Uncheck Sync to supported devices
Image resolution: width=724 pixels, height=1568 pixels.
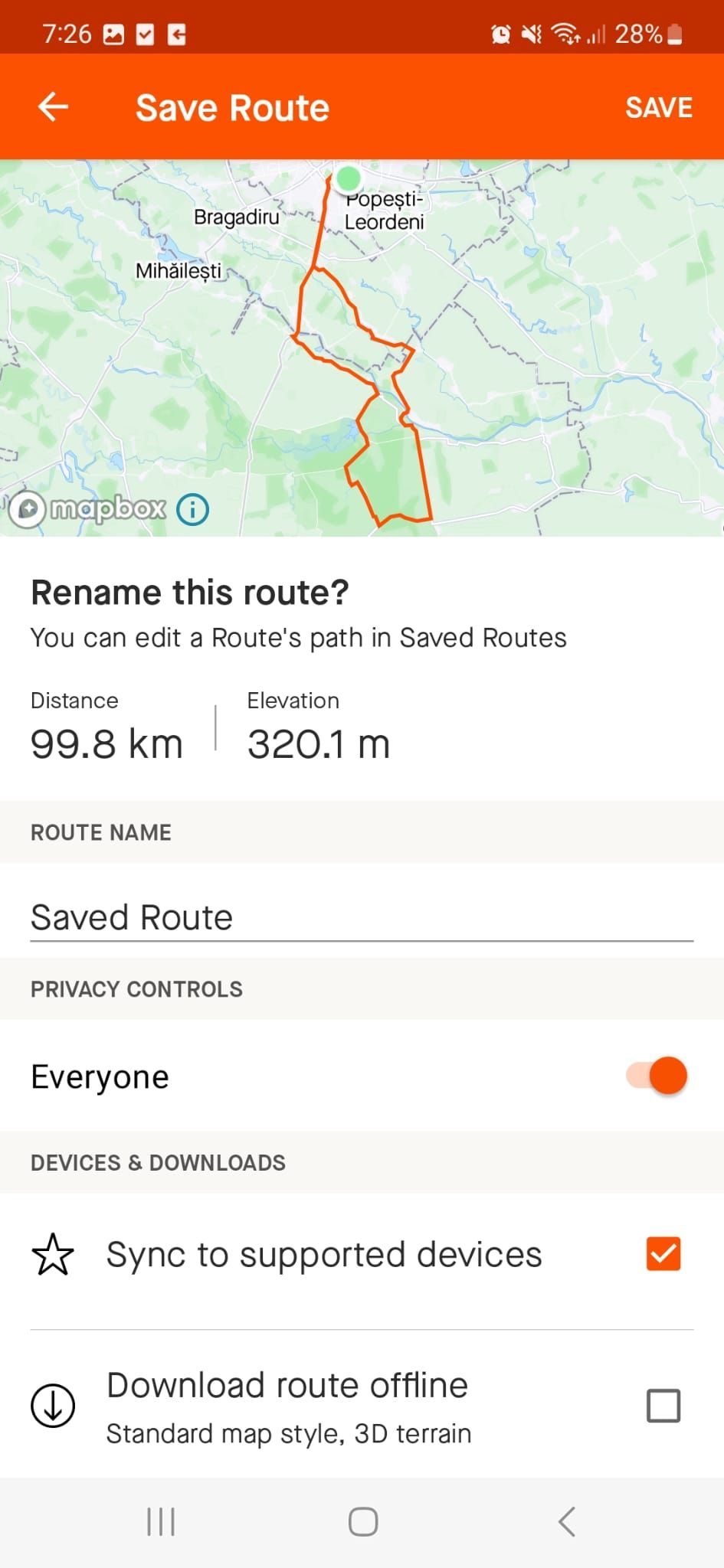click(663, 1253)
